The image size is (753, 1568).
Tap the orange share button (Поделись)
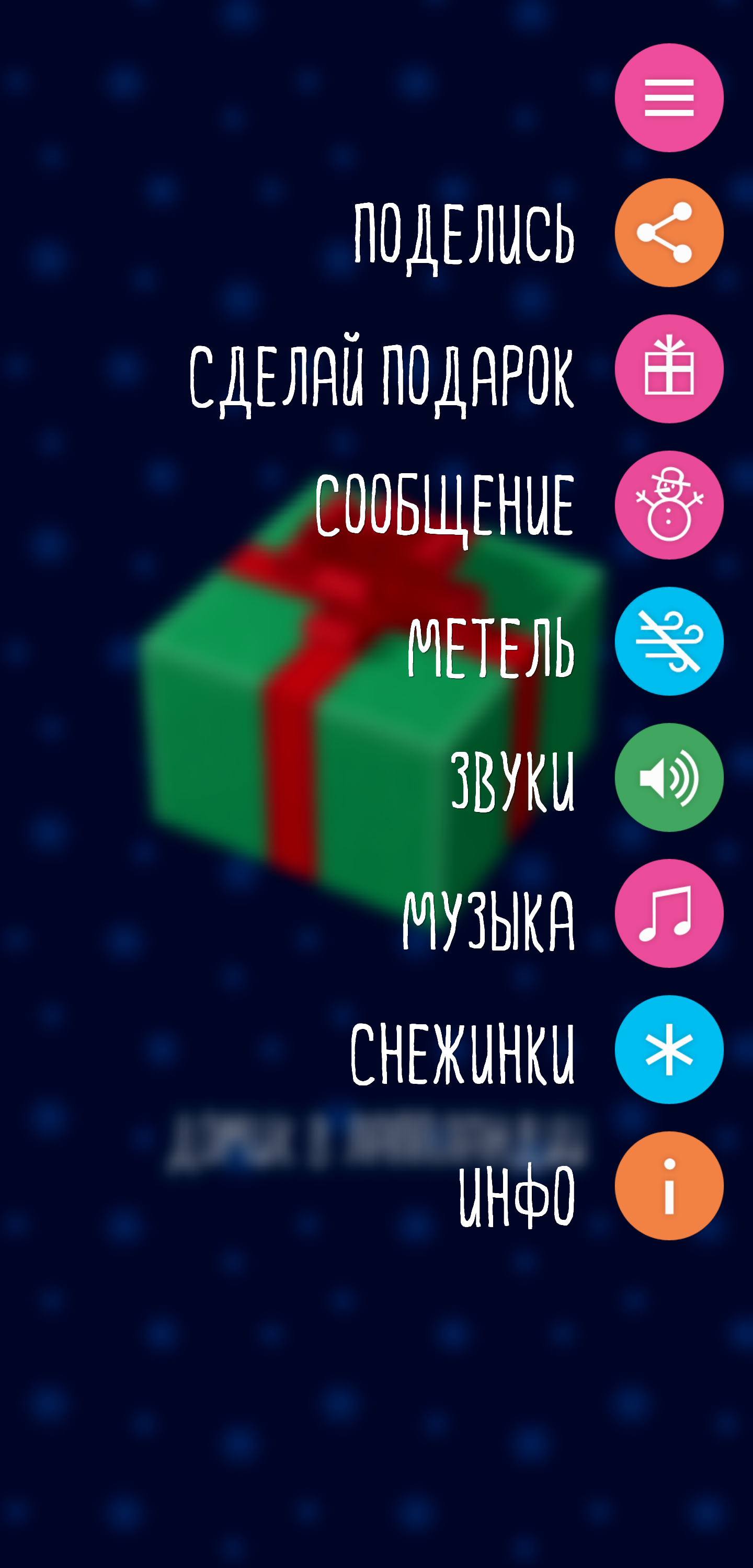pos(668,233)
